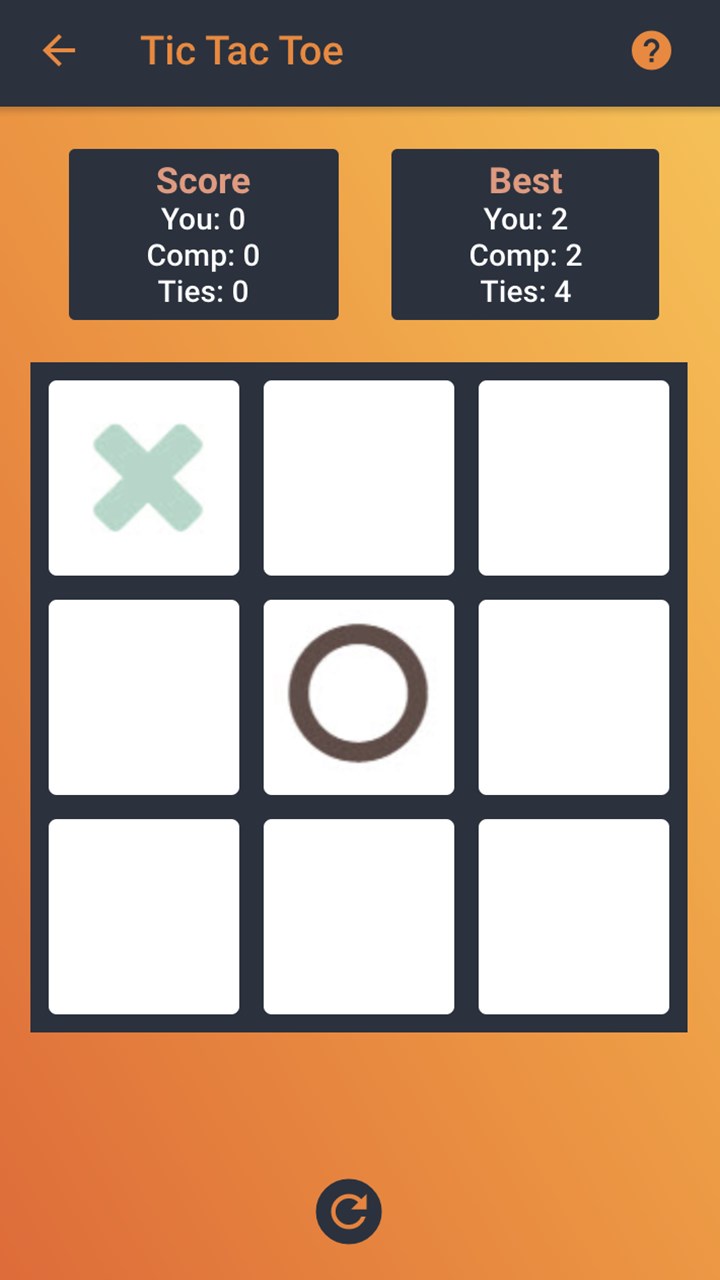Open the help question mark
The height and width of the screenshot is (1280, 720).
[651, 50]
